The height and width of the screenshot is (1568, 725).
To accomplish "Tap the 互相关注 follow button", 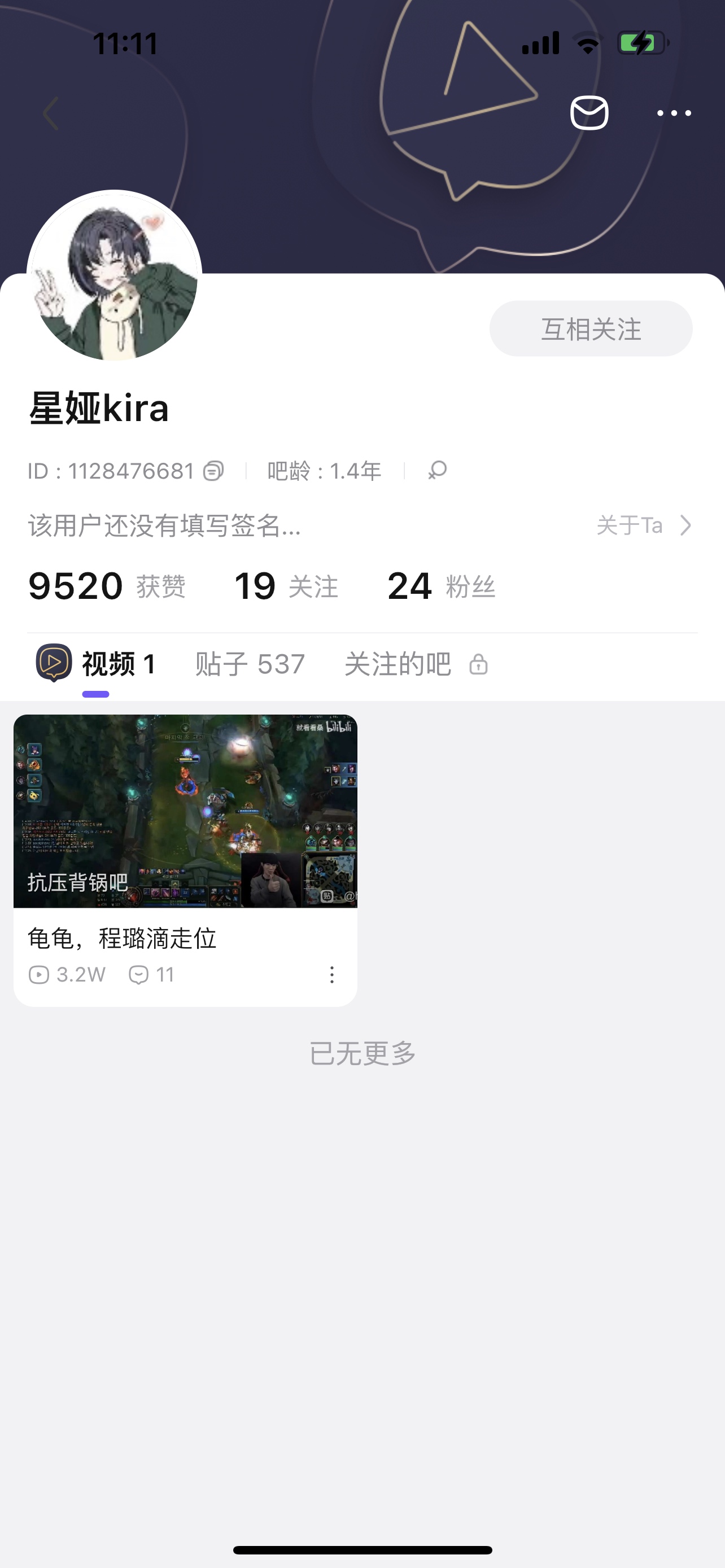I will tap(591, 329).
